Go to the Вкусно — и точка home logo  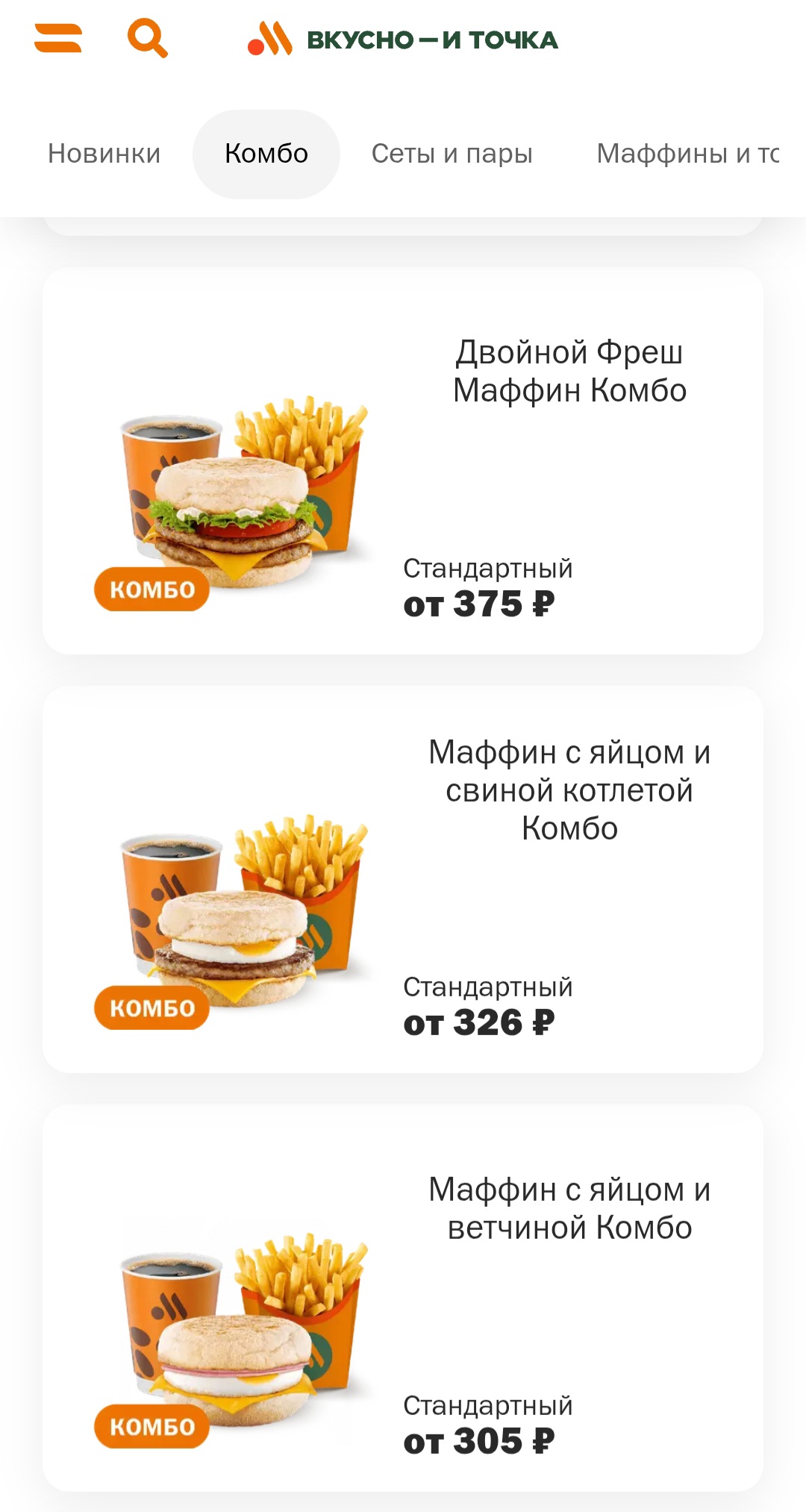[x=403, y=40]
